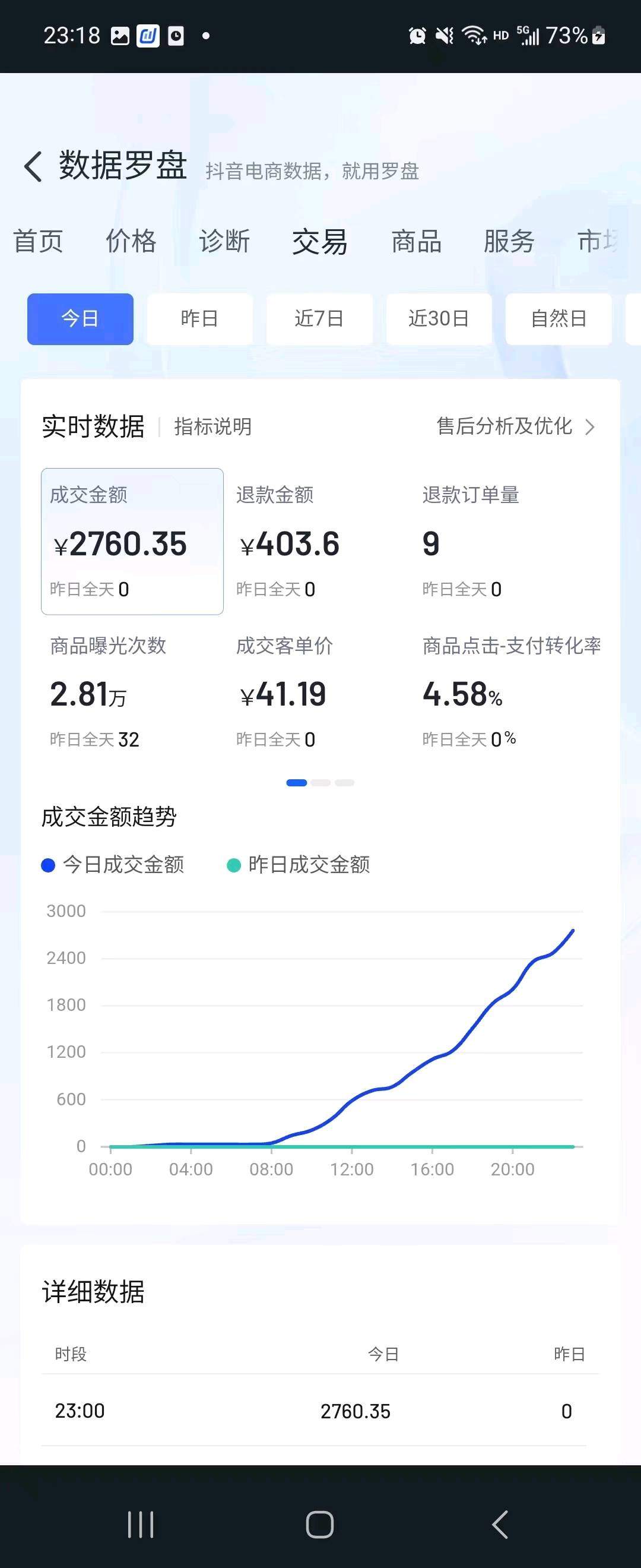Toggle the 昨日成交金额 legend
This screenshot has height=1568, width=641.
299,864
